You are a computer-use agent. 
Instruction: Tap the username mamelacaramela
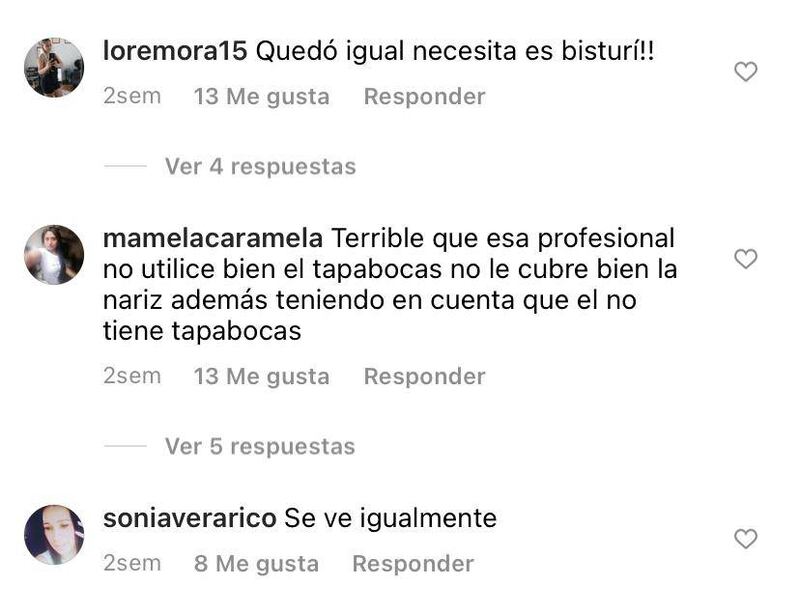click(x=213, y=240)
